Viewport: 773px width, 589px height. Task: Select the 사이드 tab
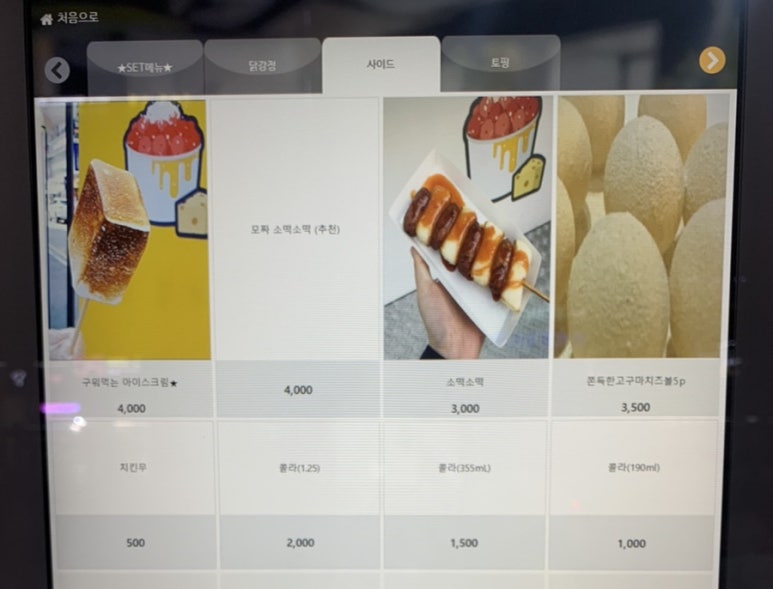(381, 65)
